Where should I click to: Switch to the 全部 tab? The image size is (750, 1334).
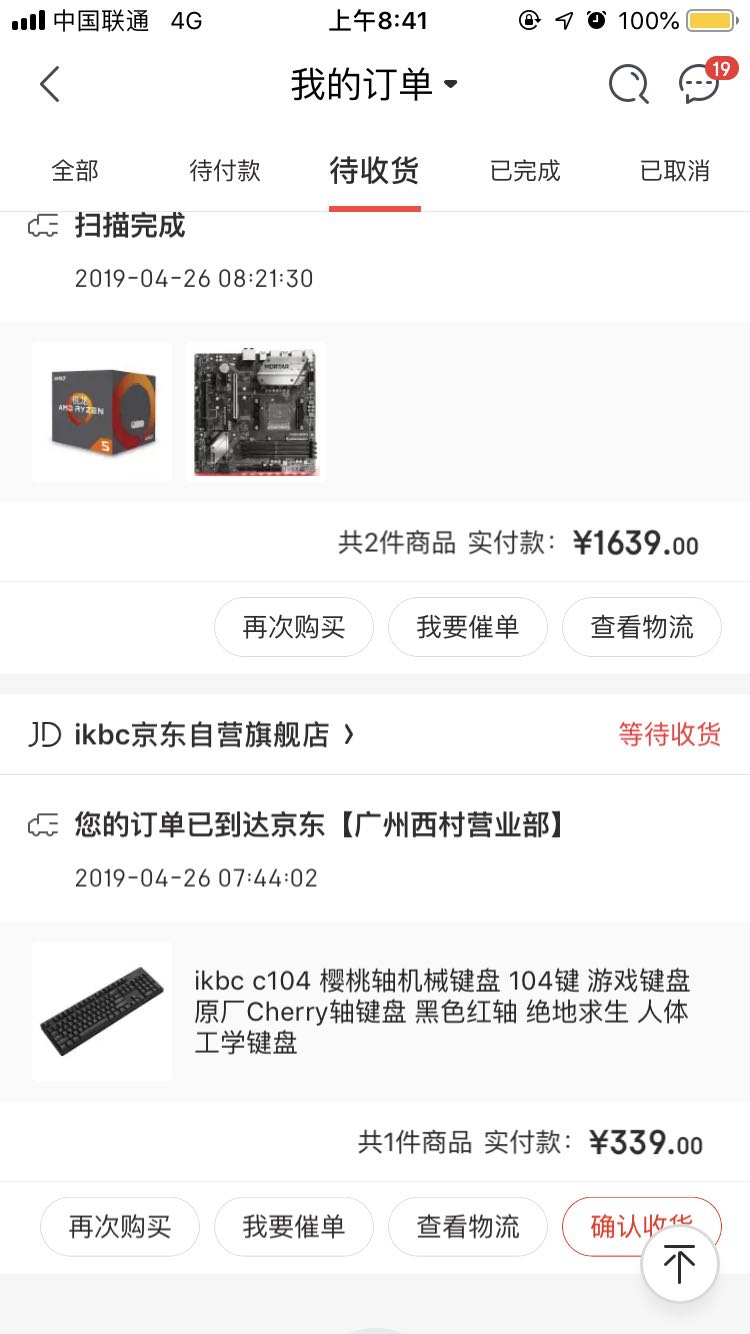click(x=75, y=171)
